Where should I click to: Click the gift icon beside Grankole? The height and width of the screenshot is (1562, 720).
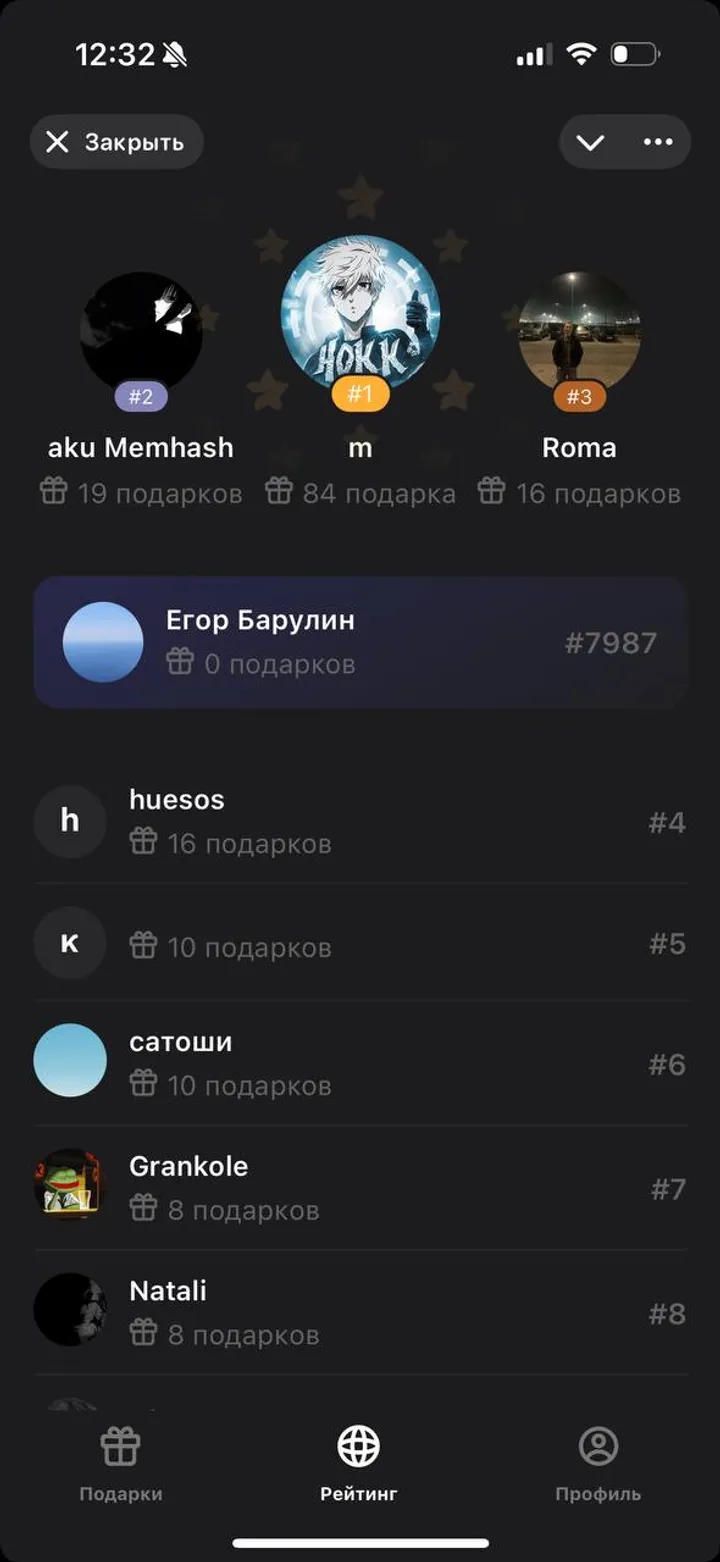tap(144, 1210)
